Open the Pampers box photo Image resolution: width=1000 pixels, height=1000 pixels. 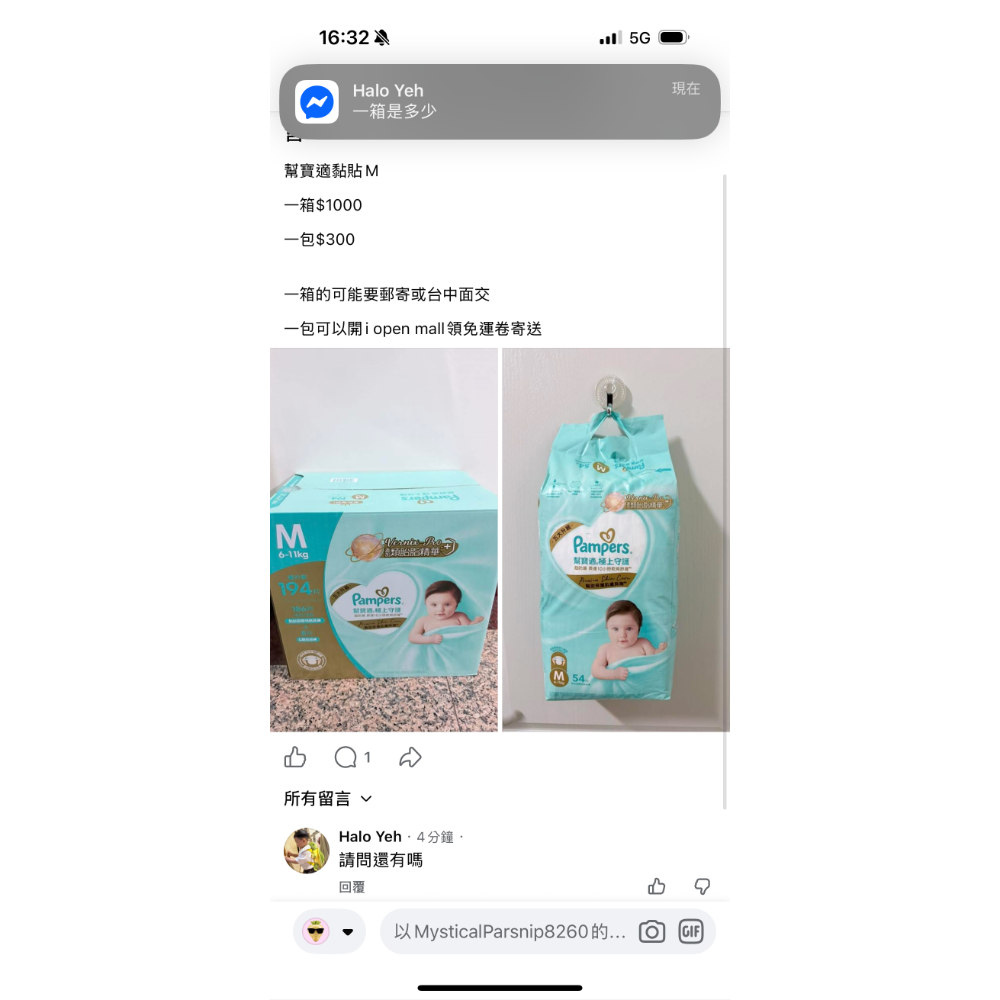384,540
